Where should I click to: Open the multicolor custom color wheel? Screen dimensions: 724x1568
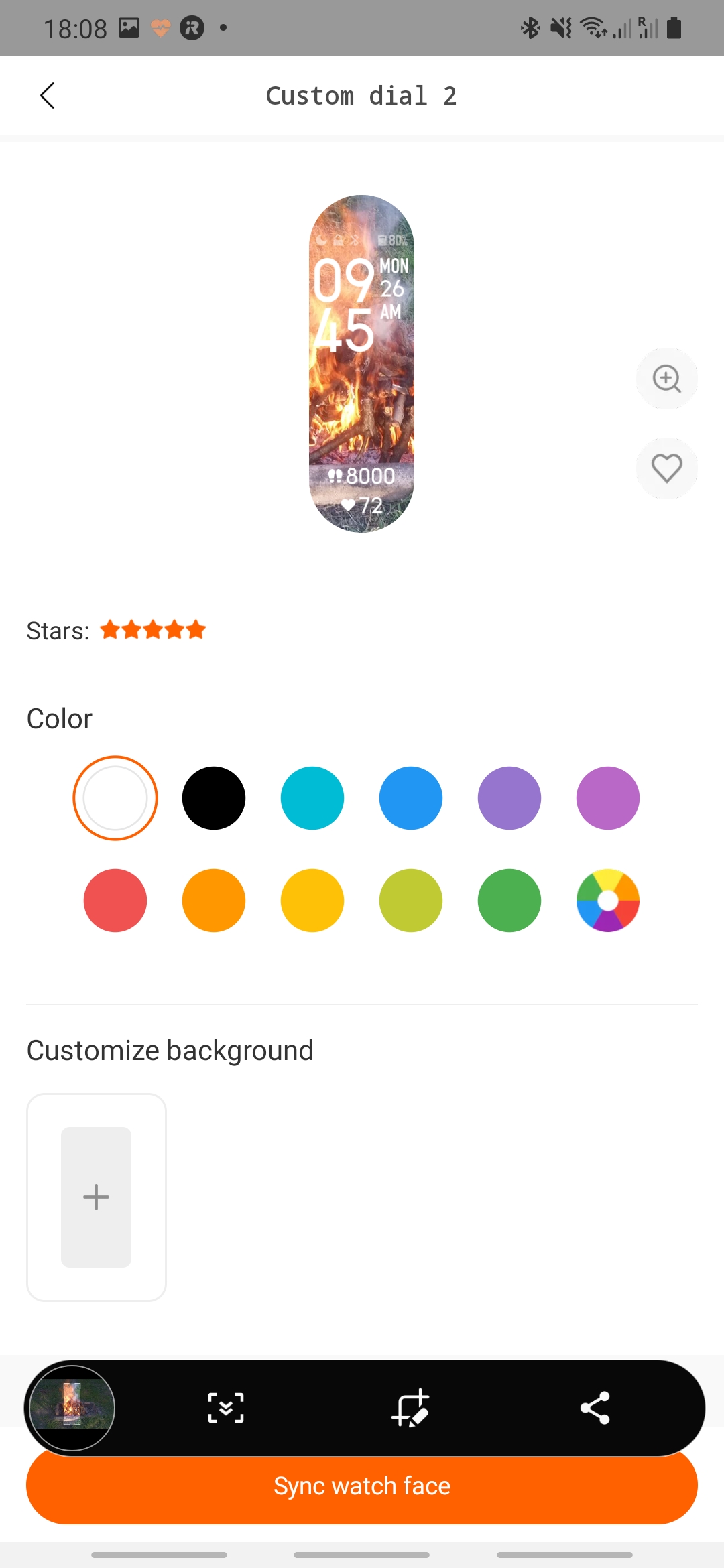click(x=608, y=901)
